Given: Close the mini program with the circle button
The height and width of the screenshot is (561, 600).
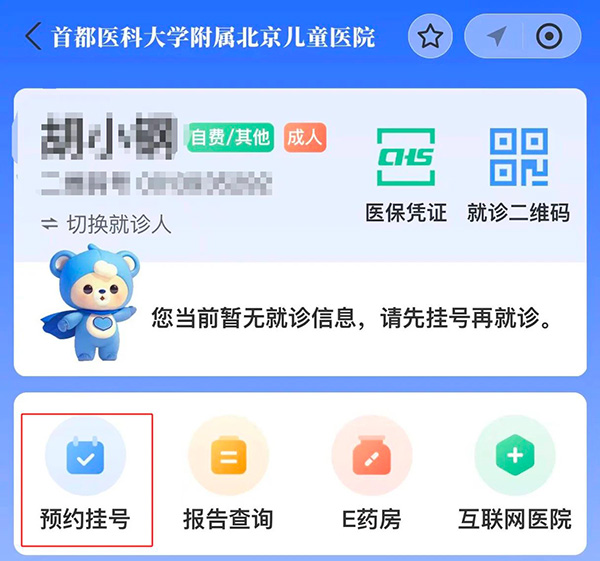Looking at the screenshot, I should tap(550, 38).
